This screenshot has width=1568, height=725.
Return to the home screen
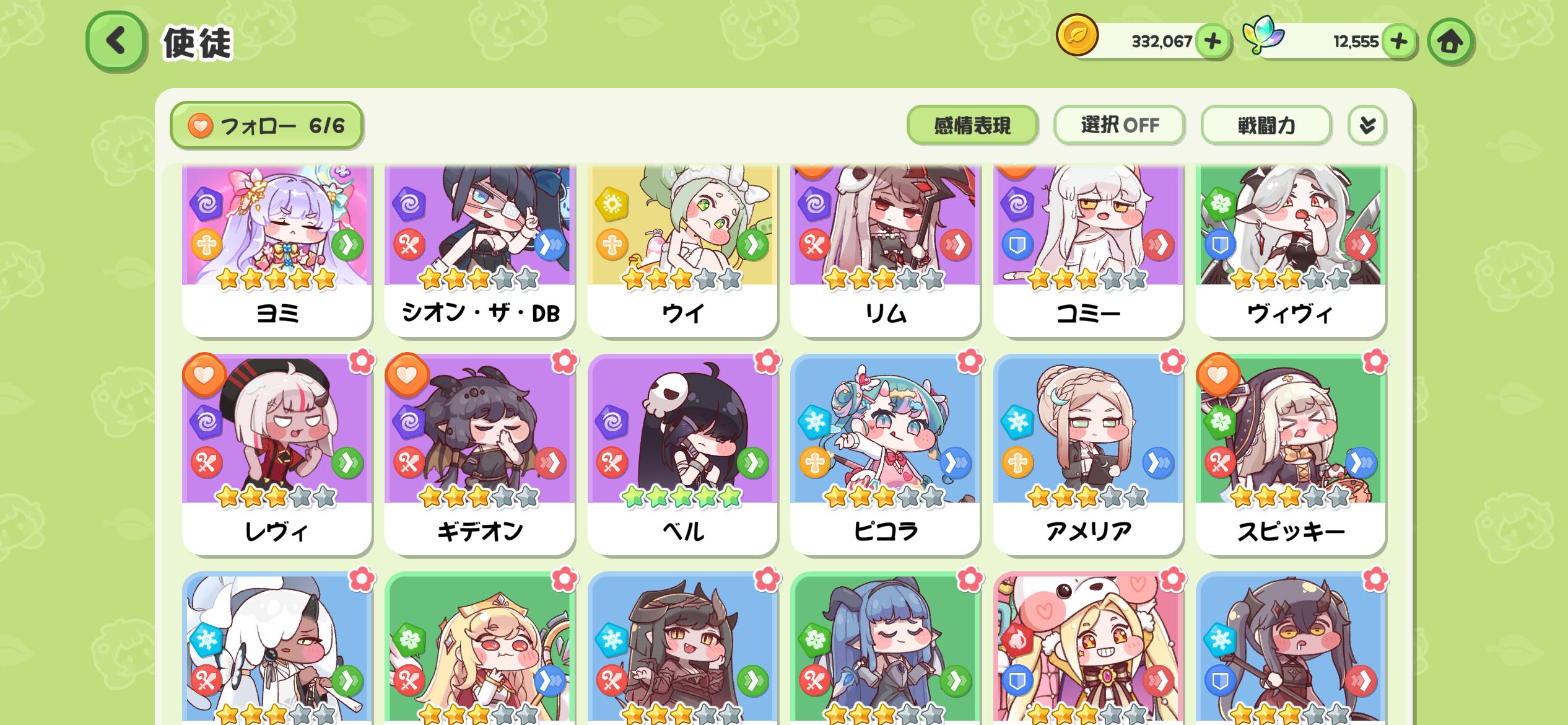click(x=1450, y=42)
